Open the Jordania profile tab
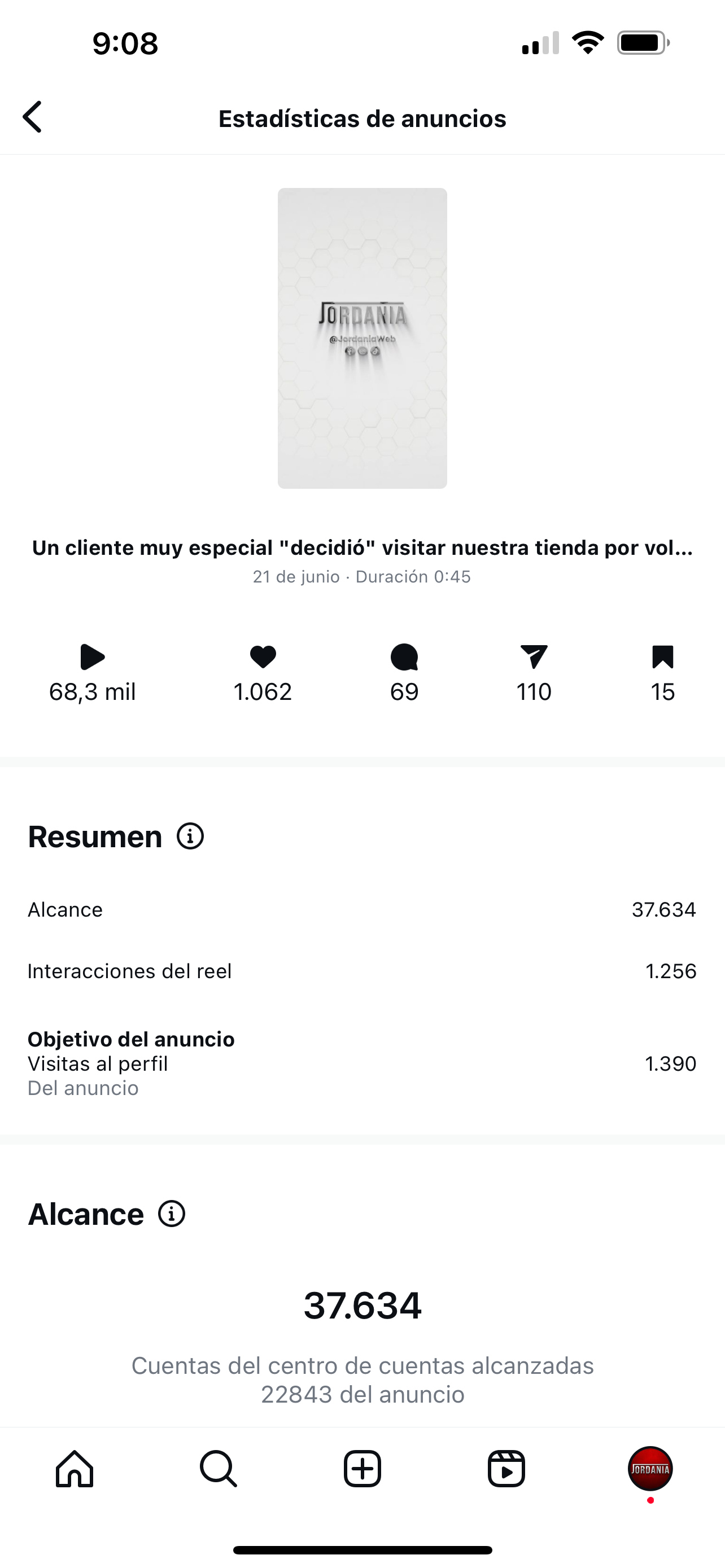 tap(650, 1469)
